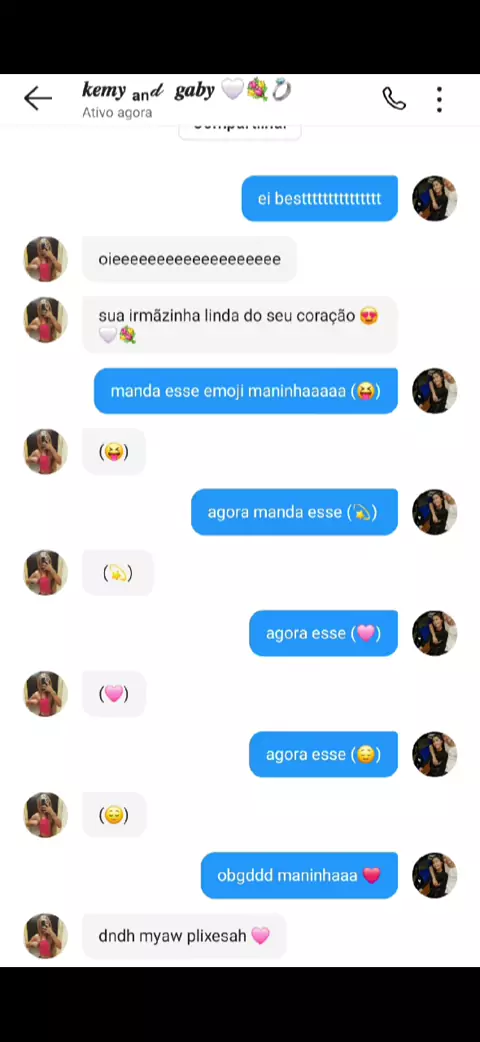Tap the avatar beside 'ei bestttttttttttttt' message
Image resolution: width=480 pixels, height=1042 pixels.
click(x=435, y=198)
